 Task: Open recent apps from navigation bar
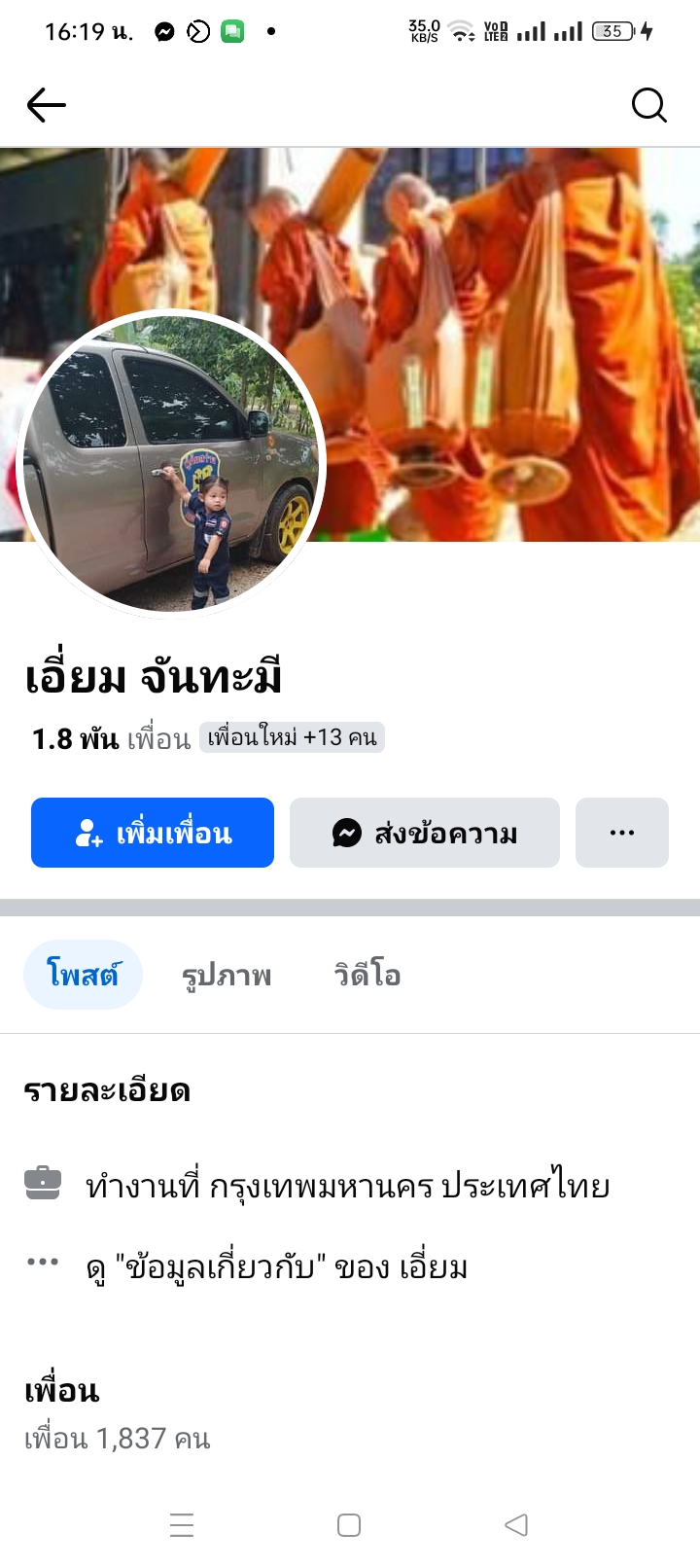pos(182,1524)
